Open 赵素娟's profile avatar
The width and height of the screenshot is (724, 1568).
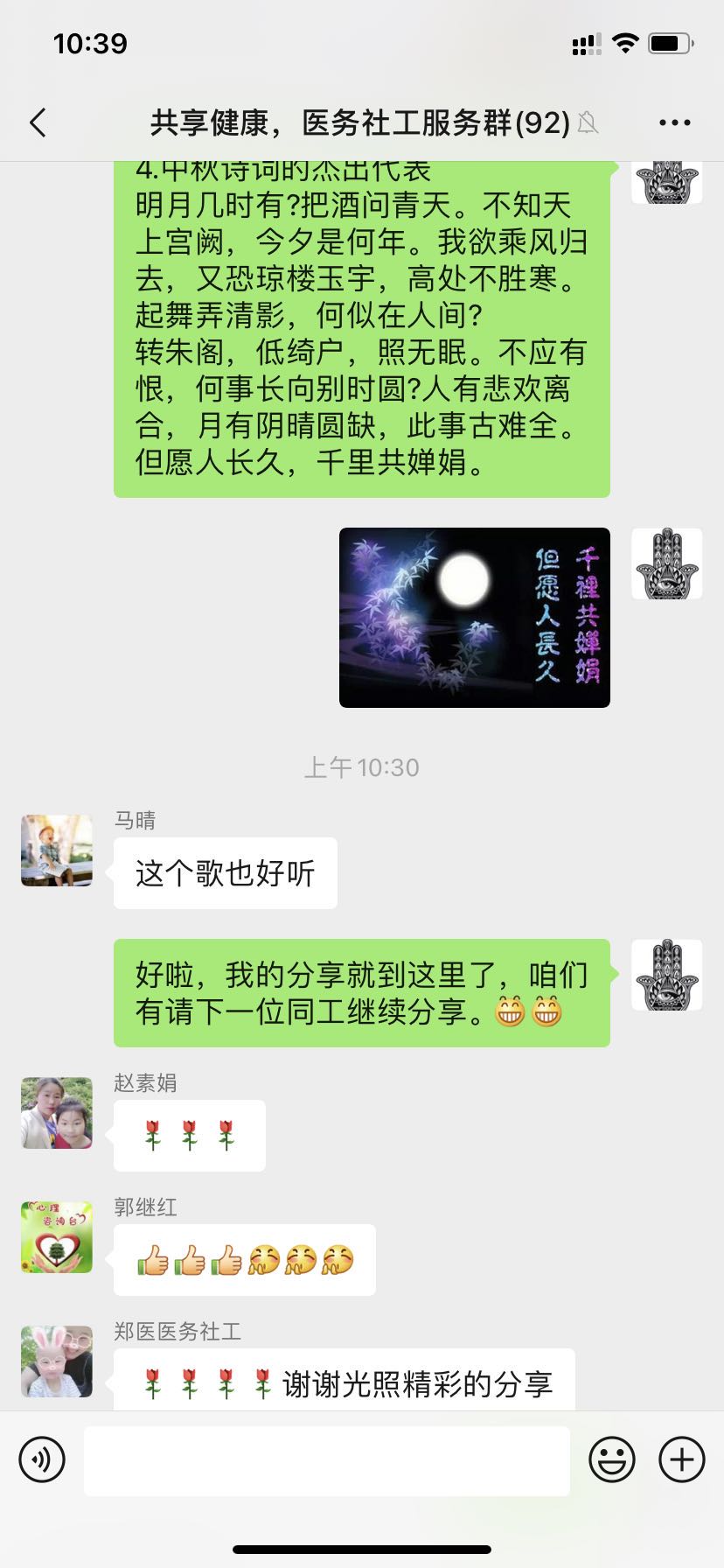[x=57, y=1113]
